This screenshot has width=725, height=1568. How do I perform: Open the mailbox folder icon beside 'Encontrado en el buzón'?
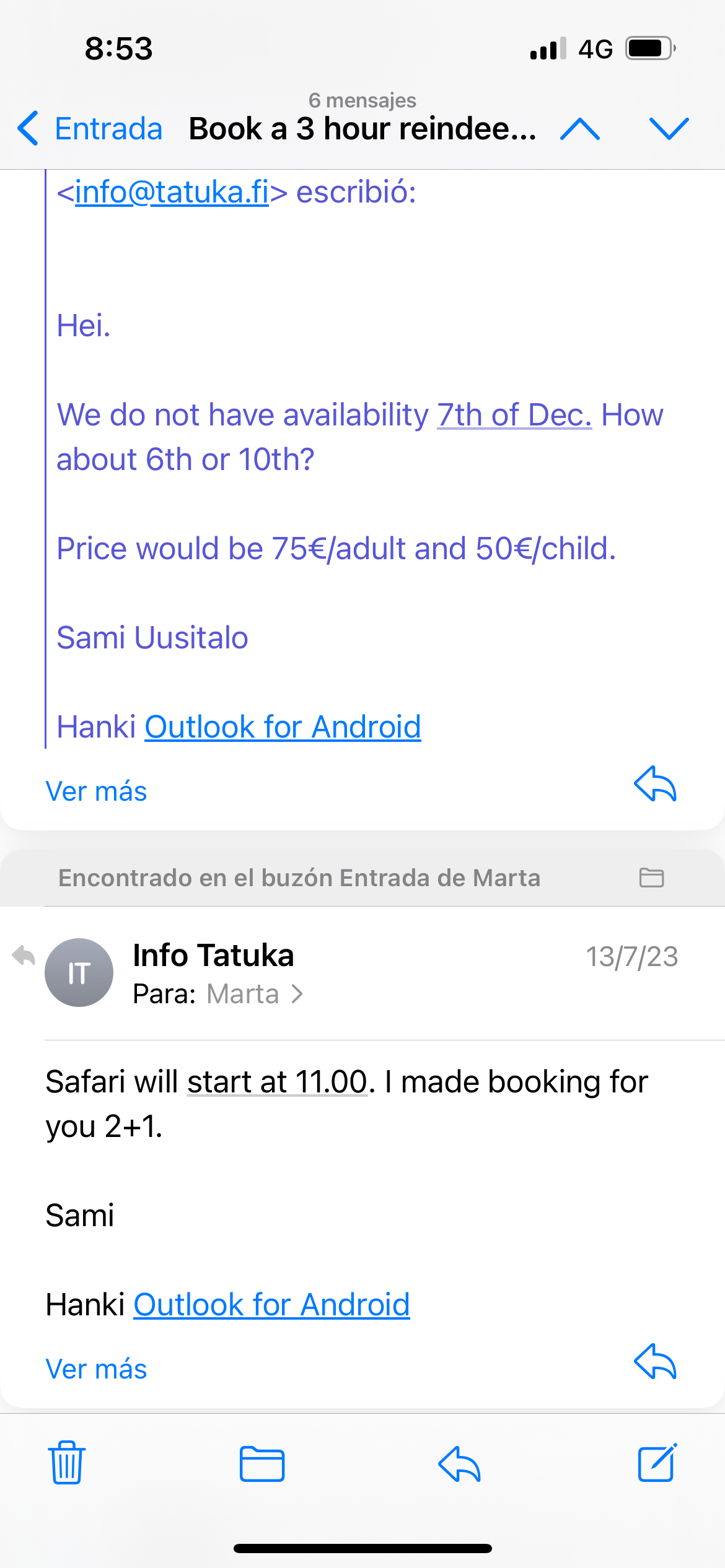pyautogui.click(x=651, y=878)
